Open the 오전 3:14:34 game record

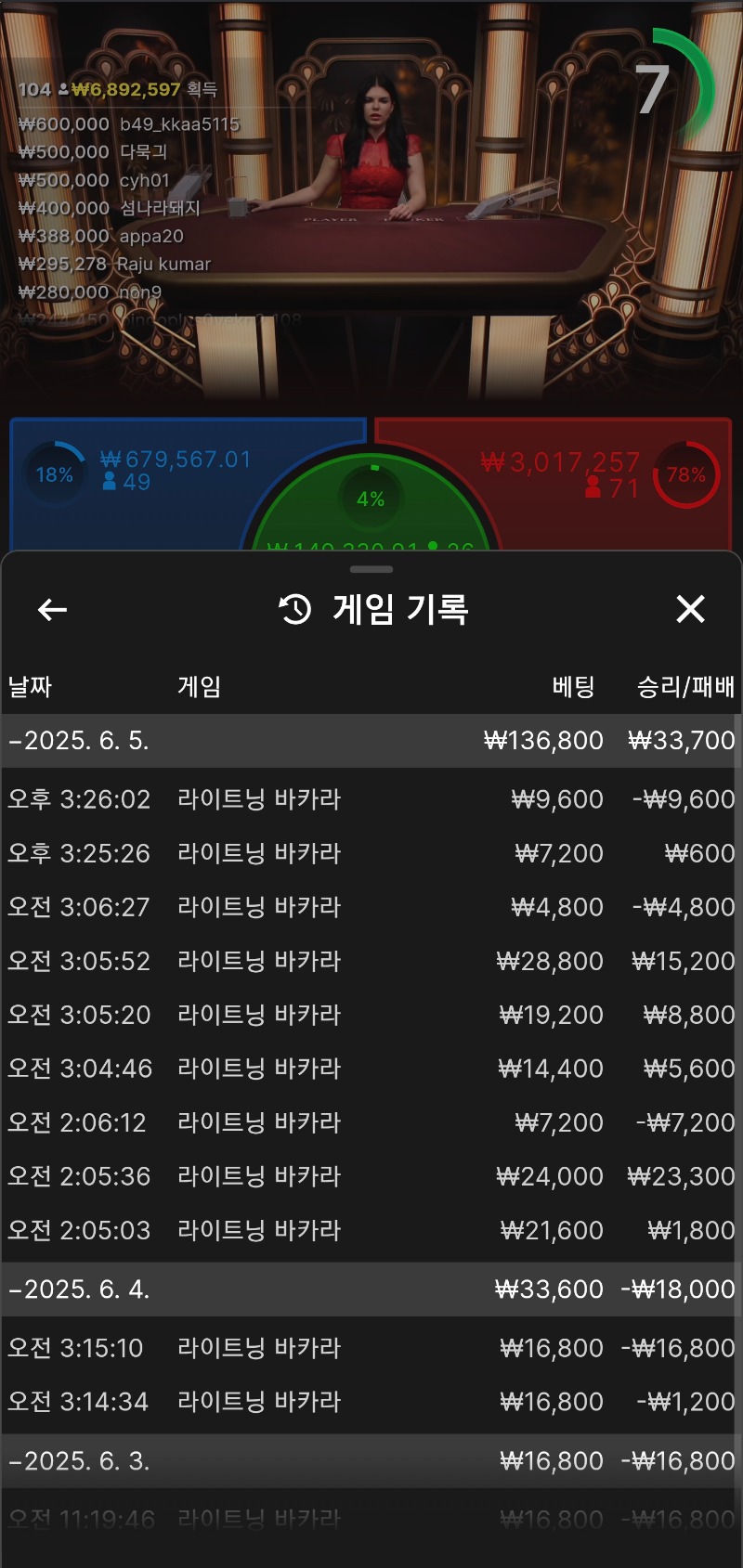coord(371,1402)
